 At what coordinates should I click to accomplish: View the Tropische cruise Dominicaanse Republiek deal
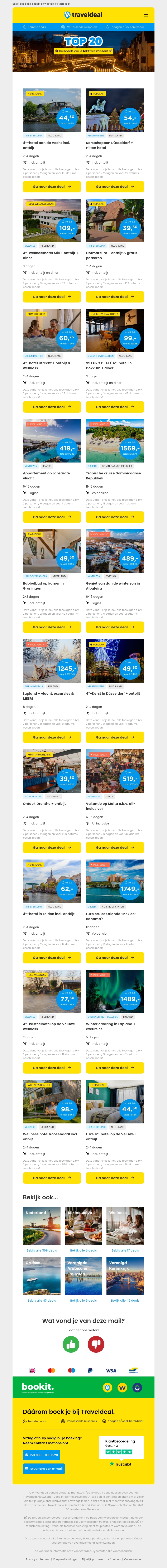115,517
